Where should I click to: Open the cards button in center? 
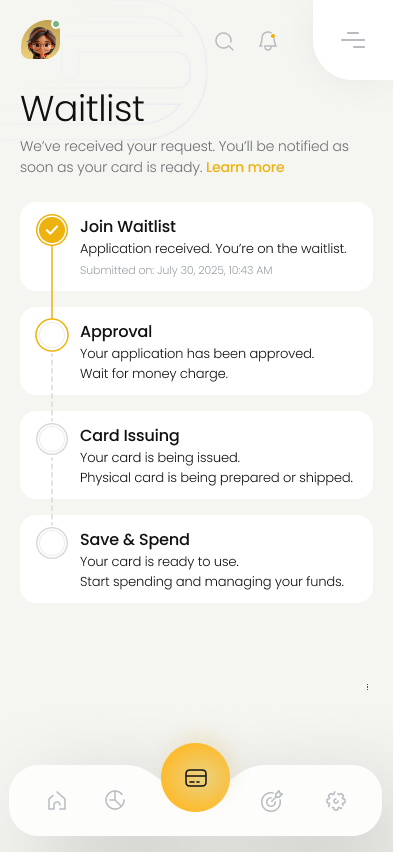196,778
